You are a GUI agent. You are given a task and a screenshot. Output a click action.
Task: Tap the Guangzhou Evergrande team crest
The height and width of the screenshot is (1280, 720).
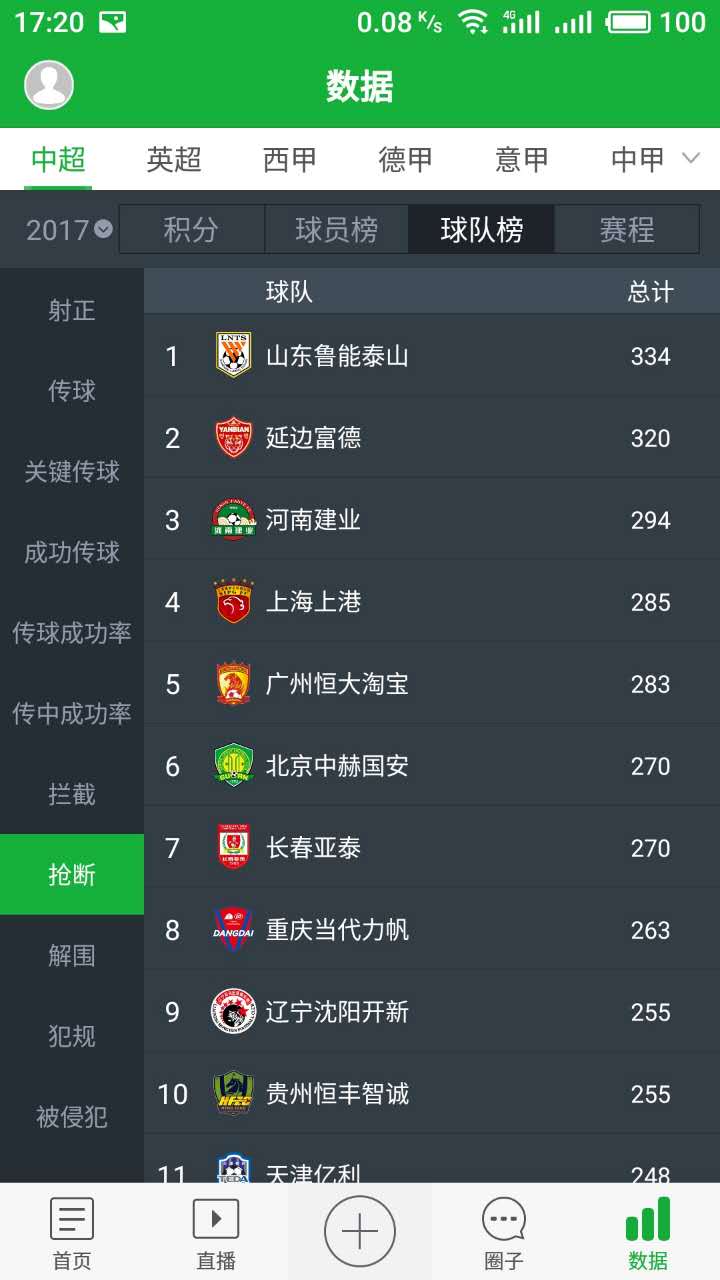coord(233,685)
